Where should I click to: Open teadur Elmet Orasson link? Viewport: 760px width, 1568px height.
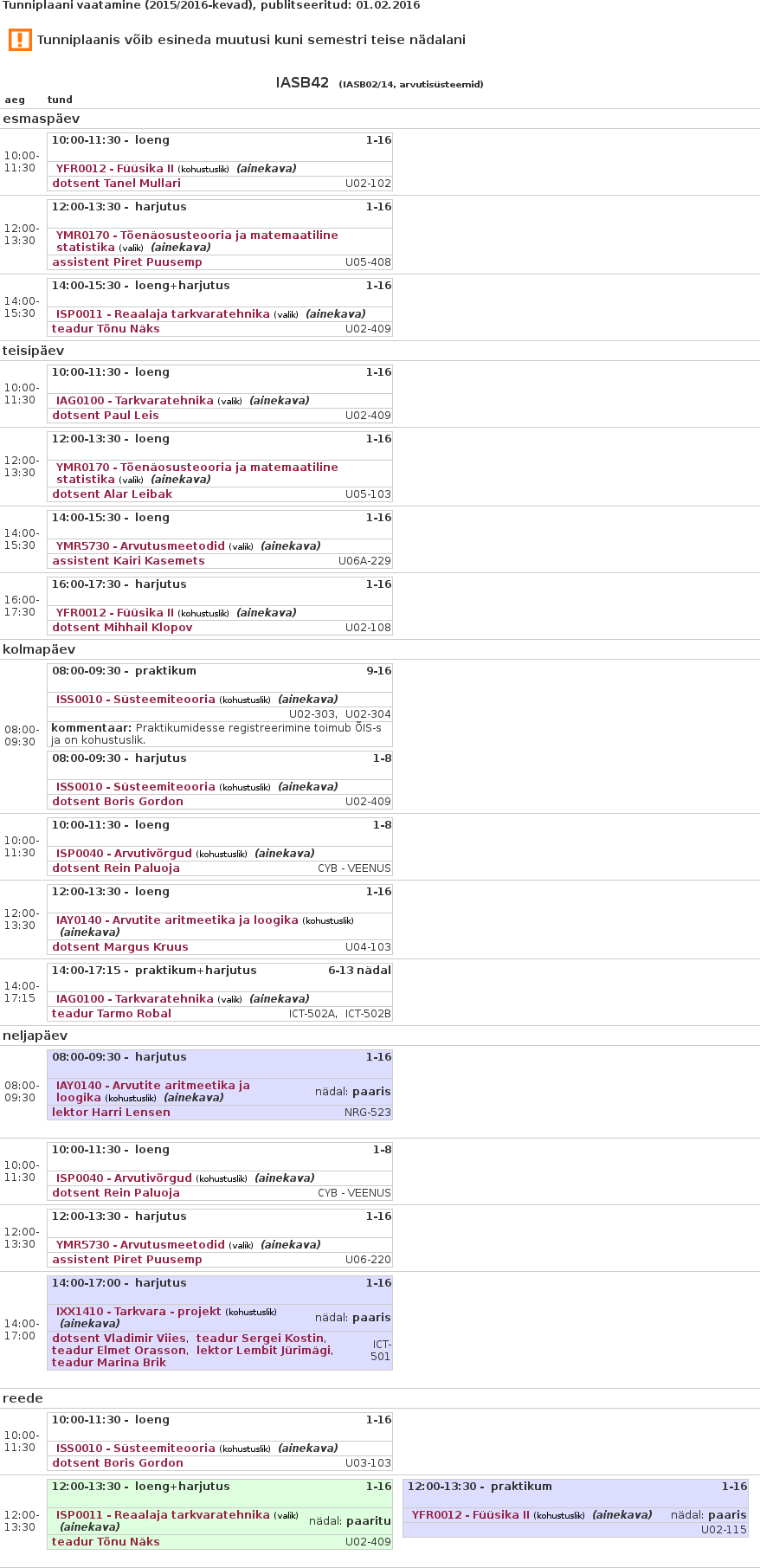pyautogui.click(x=119, y=1351)
